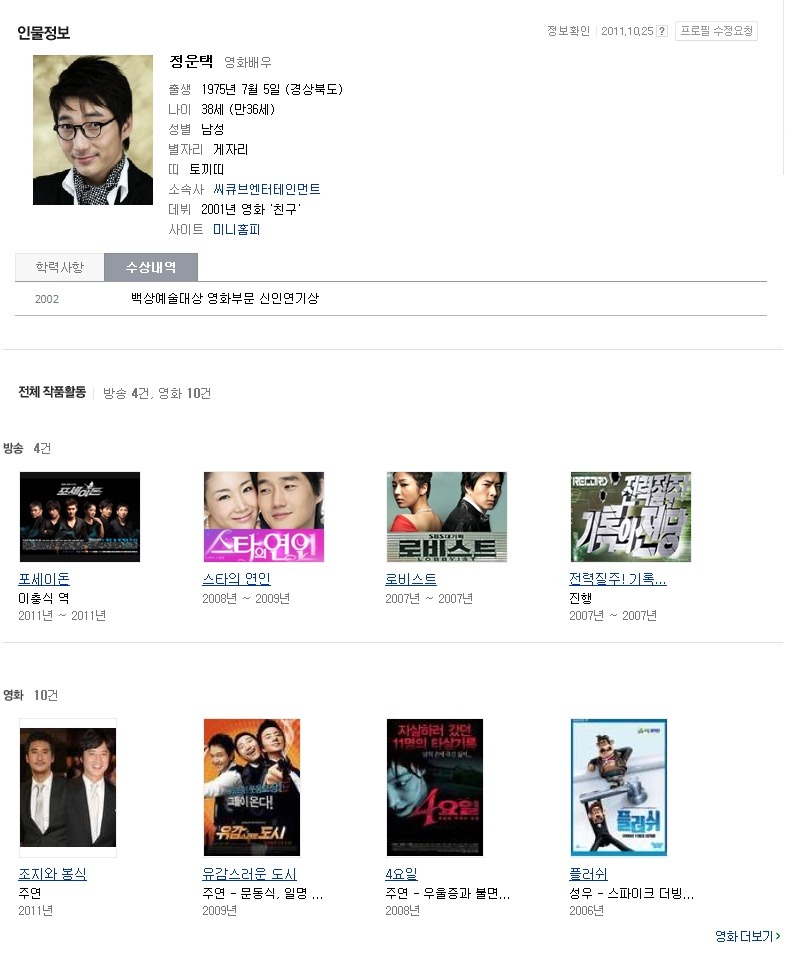Tap the 포세이돈 poster thumbnail
Viewport: 785px width, 965px height.
click(x=80, y=517)
